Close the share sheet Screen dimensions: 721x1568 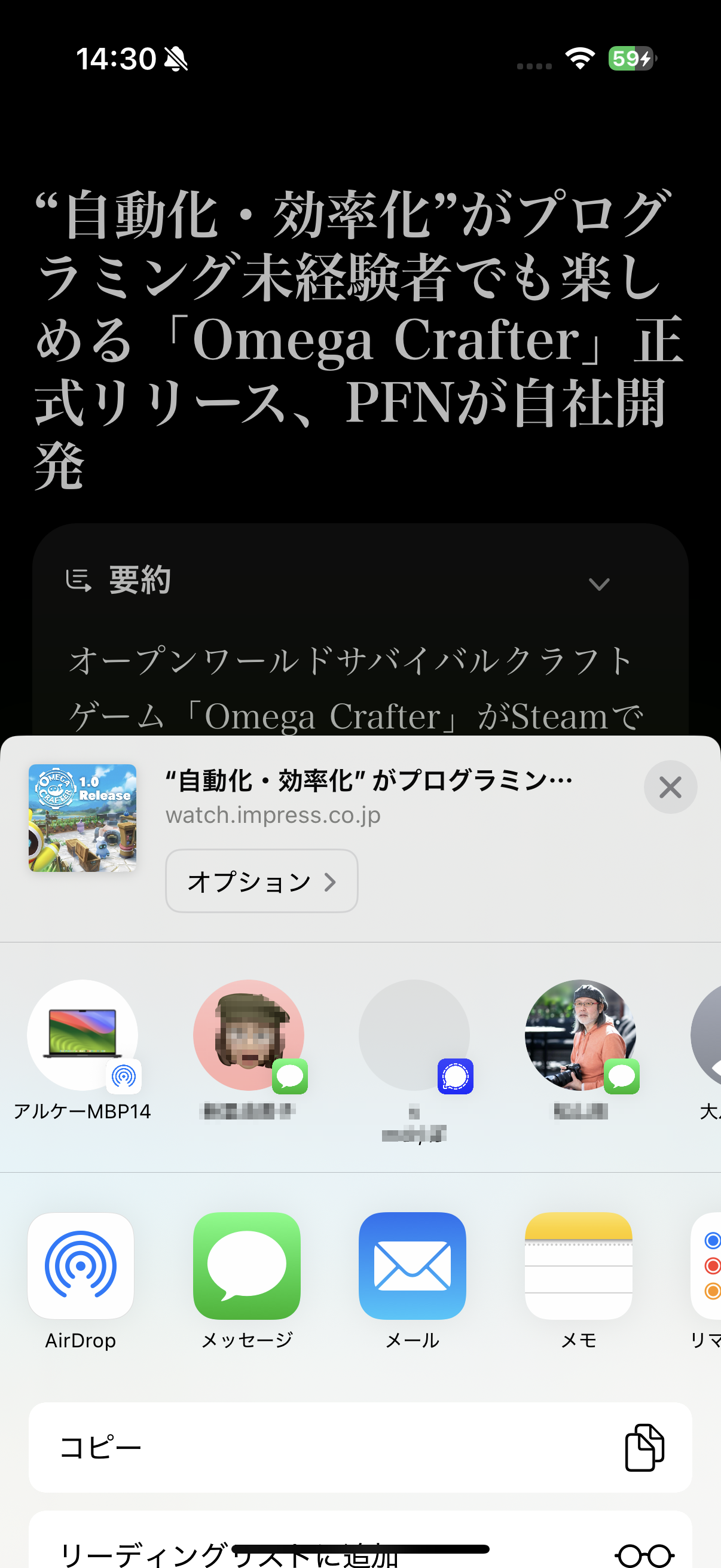670,787
